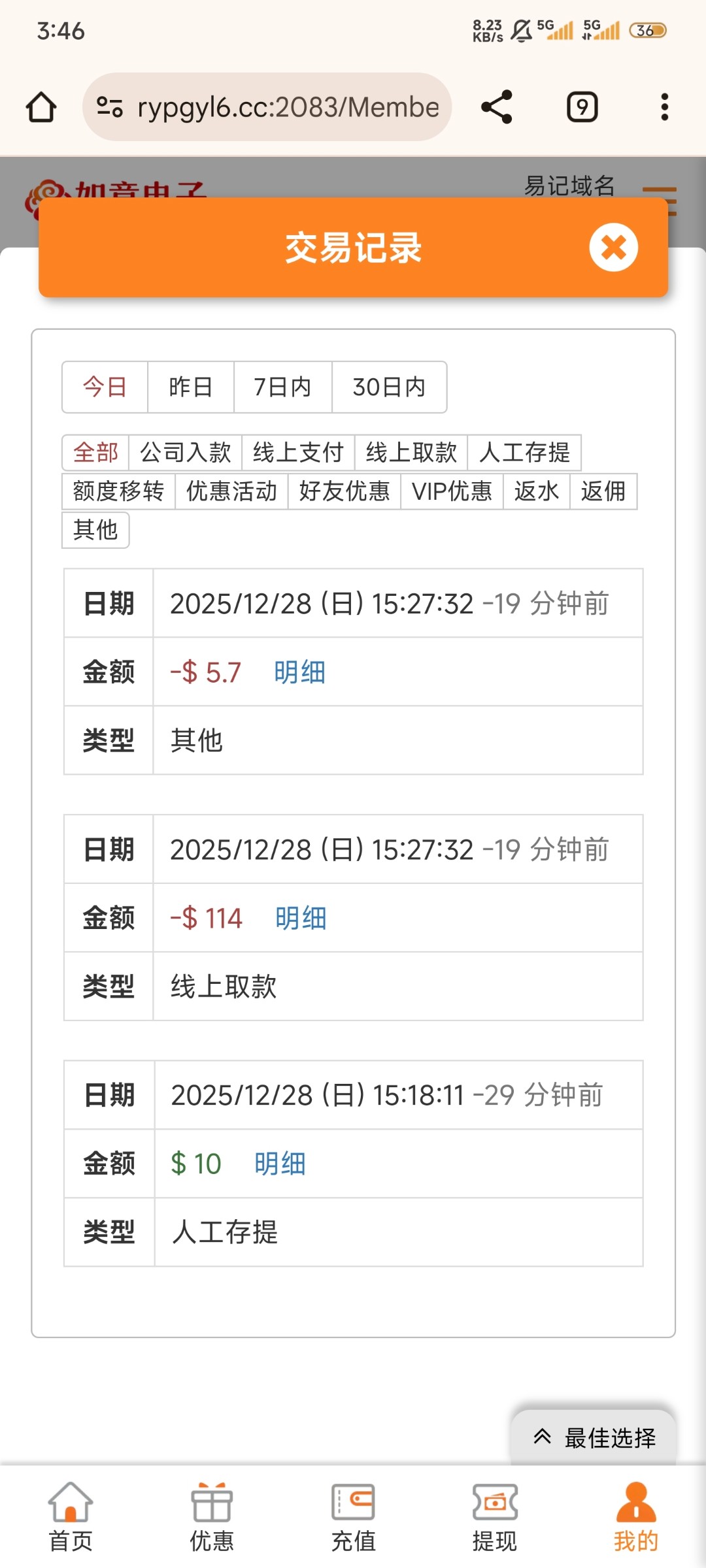Tap the address bar URL
The height and width of the screenshot is (1568, 706).
click(288, 107)
